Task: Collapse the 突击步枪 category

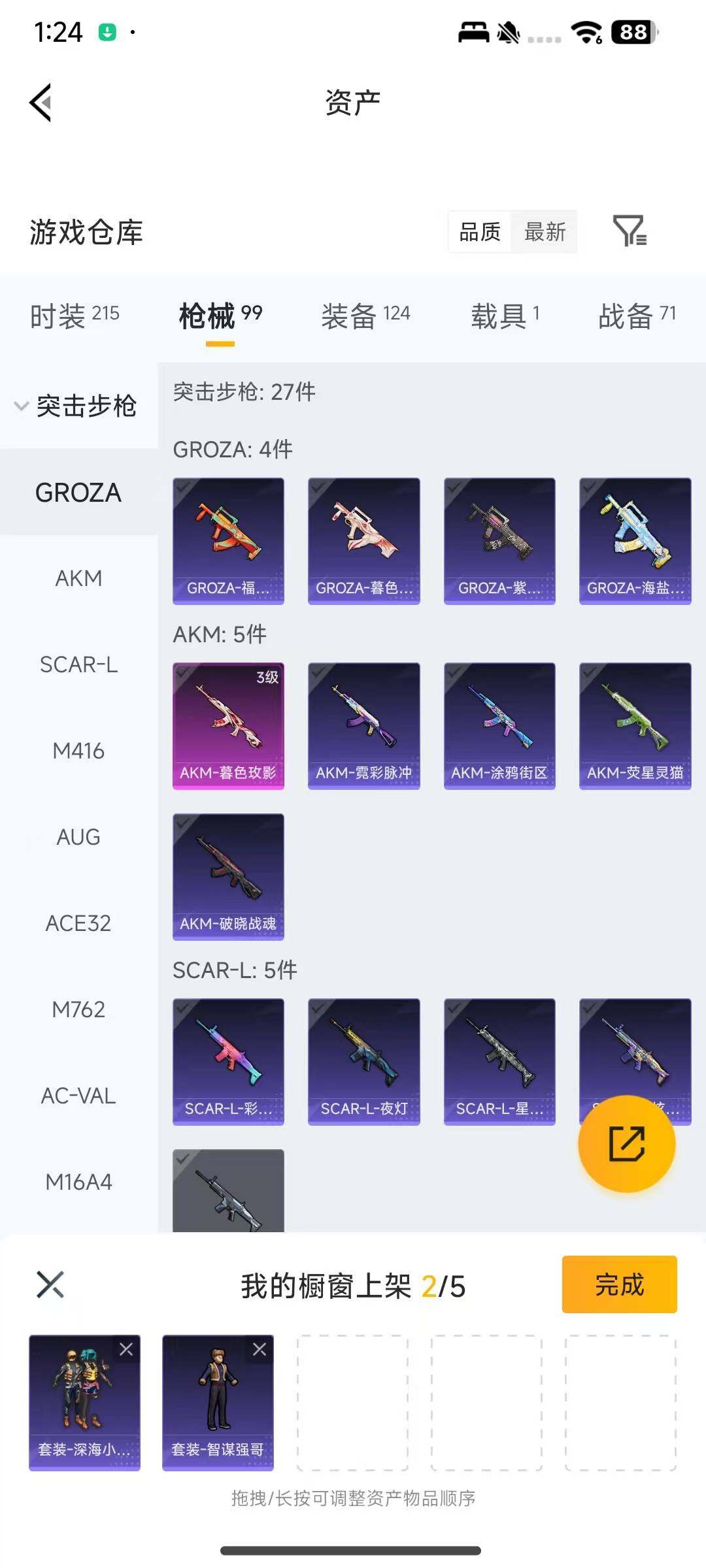Action: pyautogui.click(x=77, y=406)
